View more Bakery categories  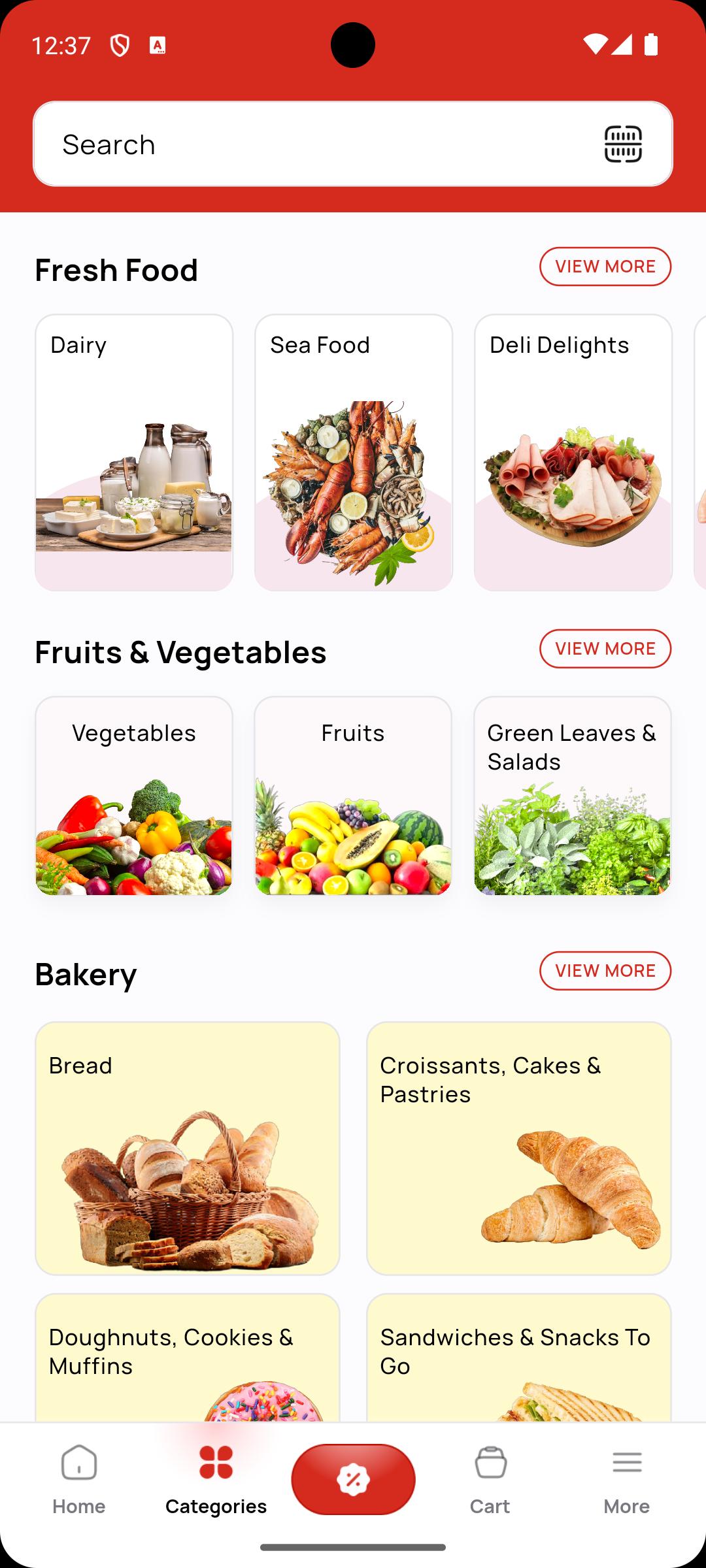[605, 971]
